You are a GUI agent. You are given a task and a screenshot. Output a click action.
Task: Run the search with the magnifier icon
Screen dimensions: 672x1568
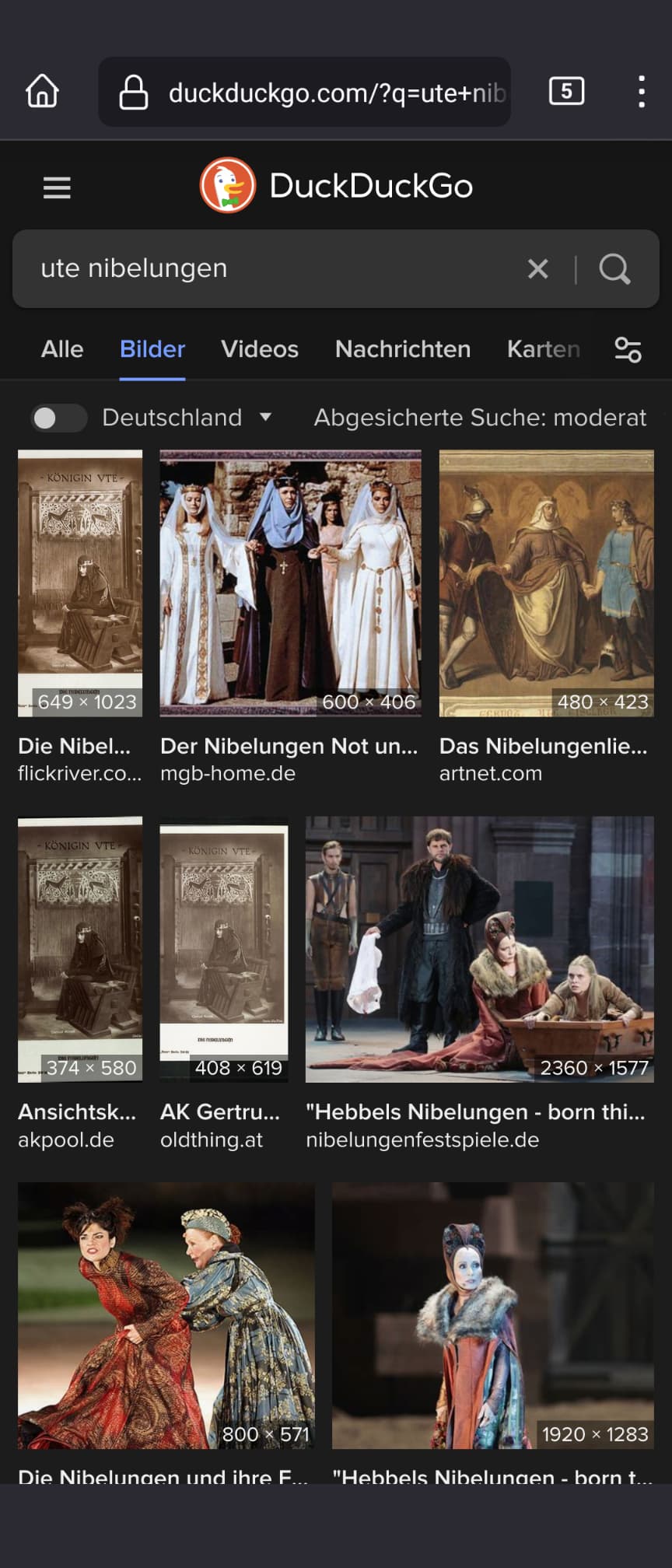[614, 269]
